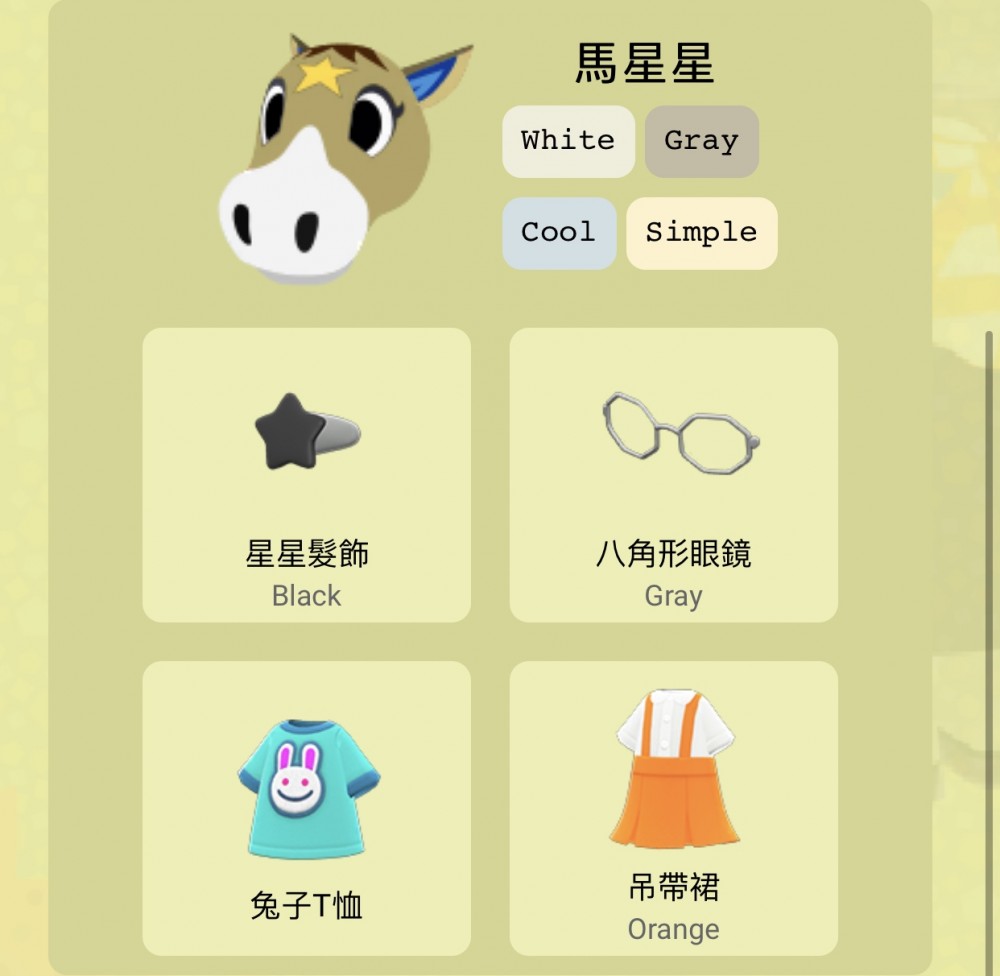
Task: Select the White color chip
Action: point(568,141)
